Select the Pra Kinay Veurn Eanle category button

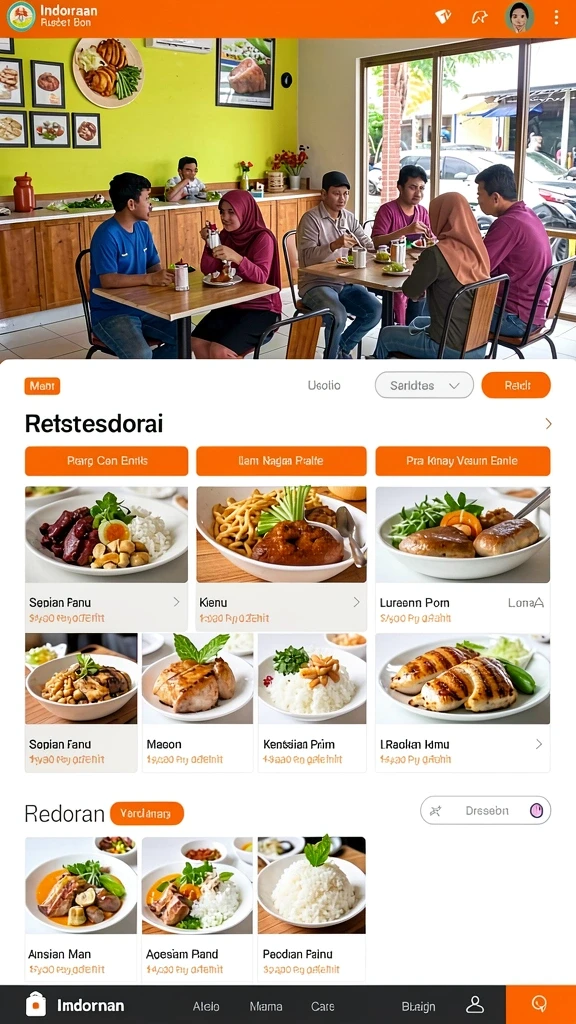pyautogui.click(x=462, y=461)
